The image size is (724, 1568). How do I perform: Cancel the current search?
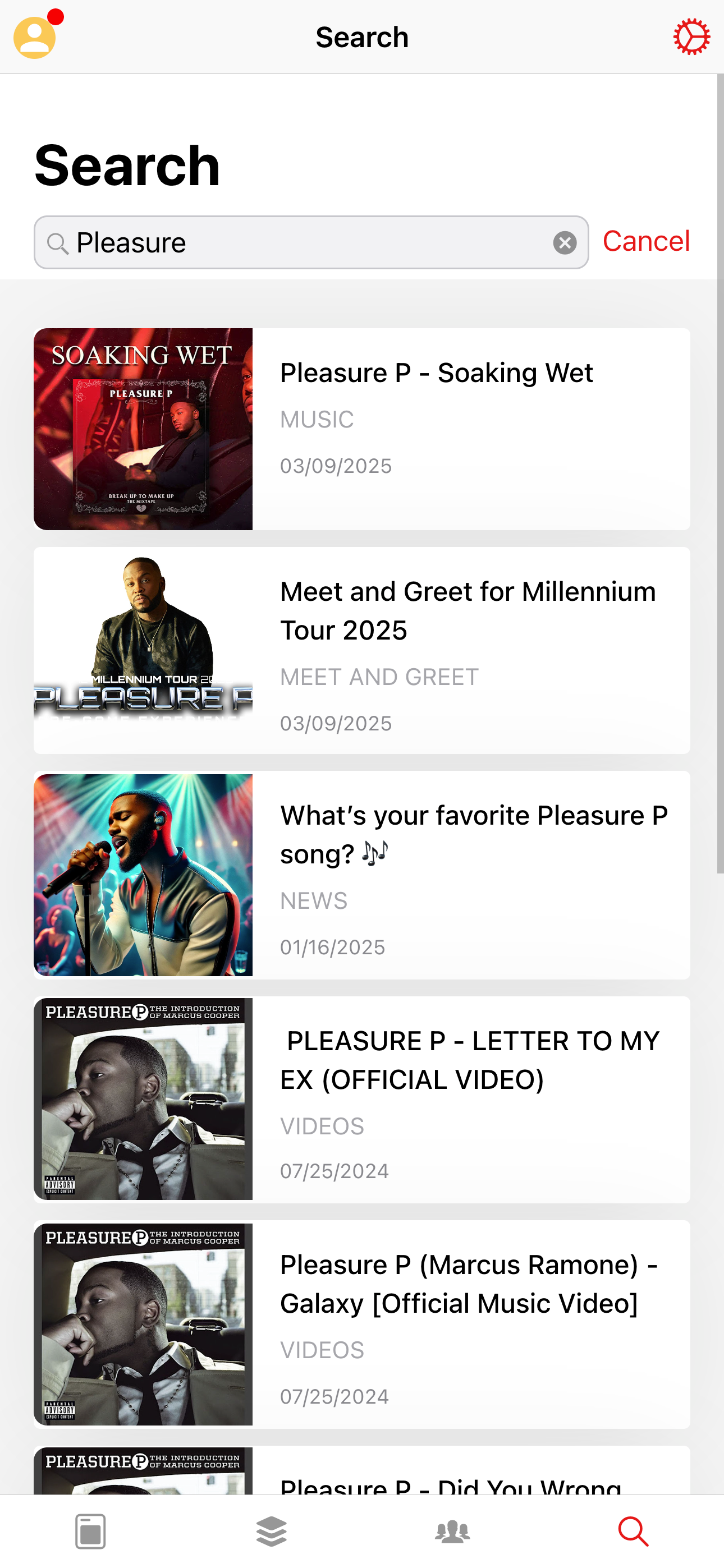point(646,241)
